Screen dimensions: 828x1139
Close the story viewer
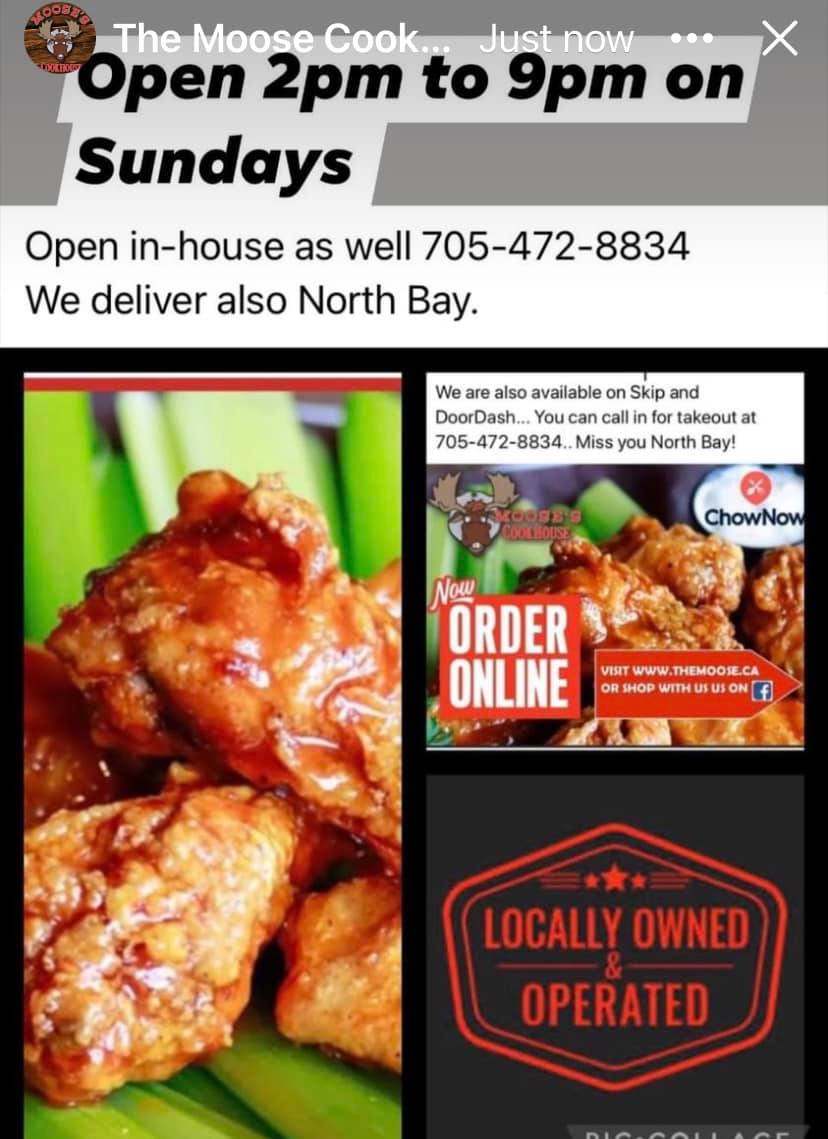click(779, 38)
